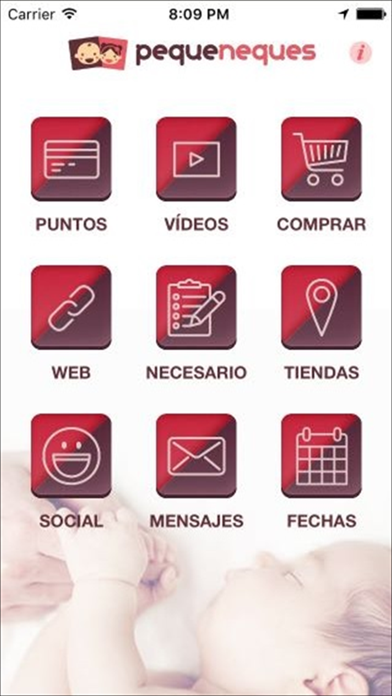Open the Vídeos section

point(196,159)
